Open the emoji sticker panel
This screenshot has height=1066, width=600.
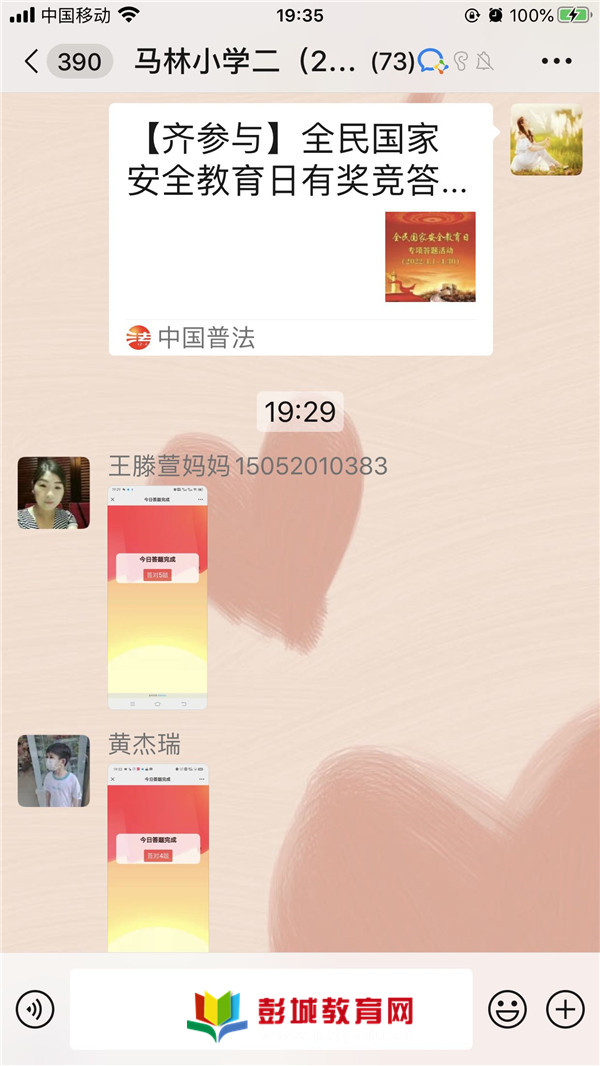pos(507,1009)
